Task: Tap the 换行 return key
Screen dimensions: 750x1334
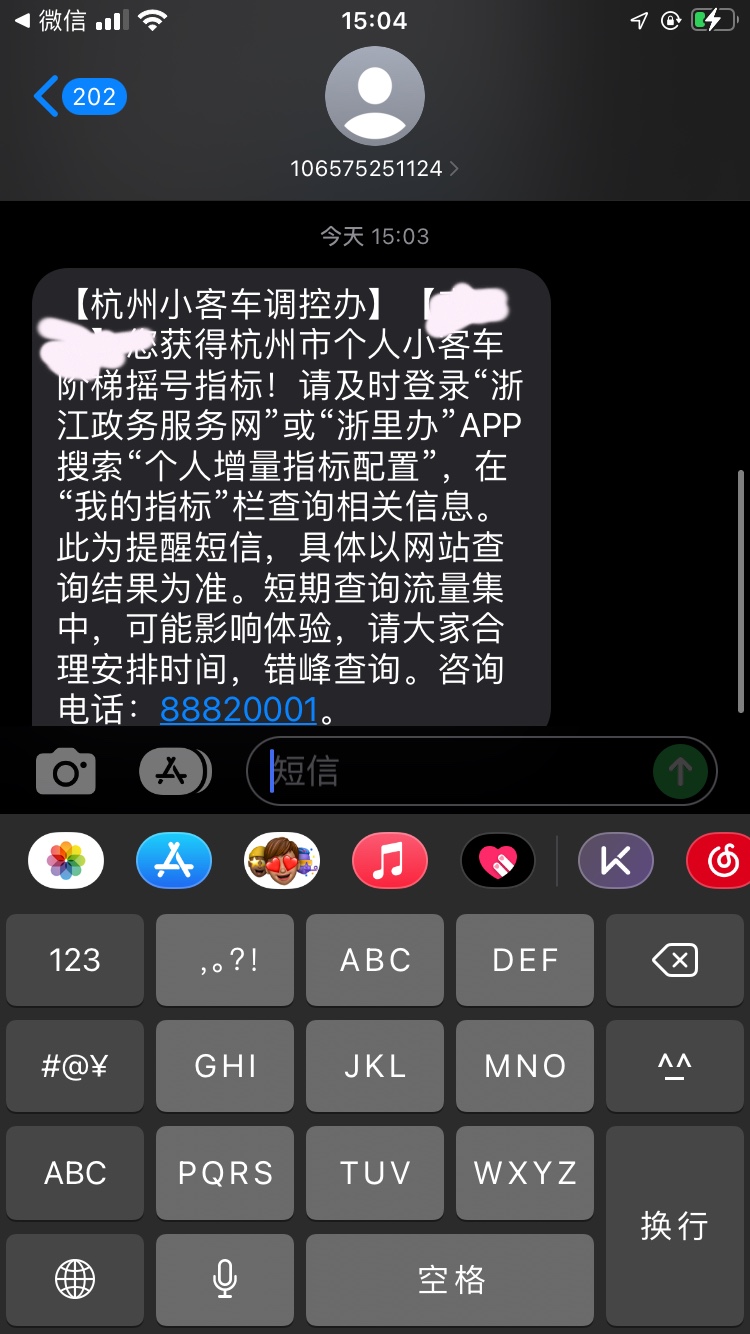Action: tap(674, 1225)
